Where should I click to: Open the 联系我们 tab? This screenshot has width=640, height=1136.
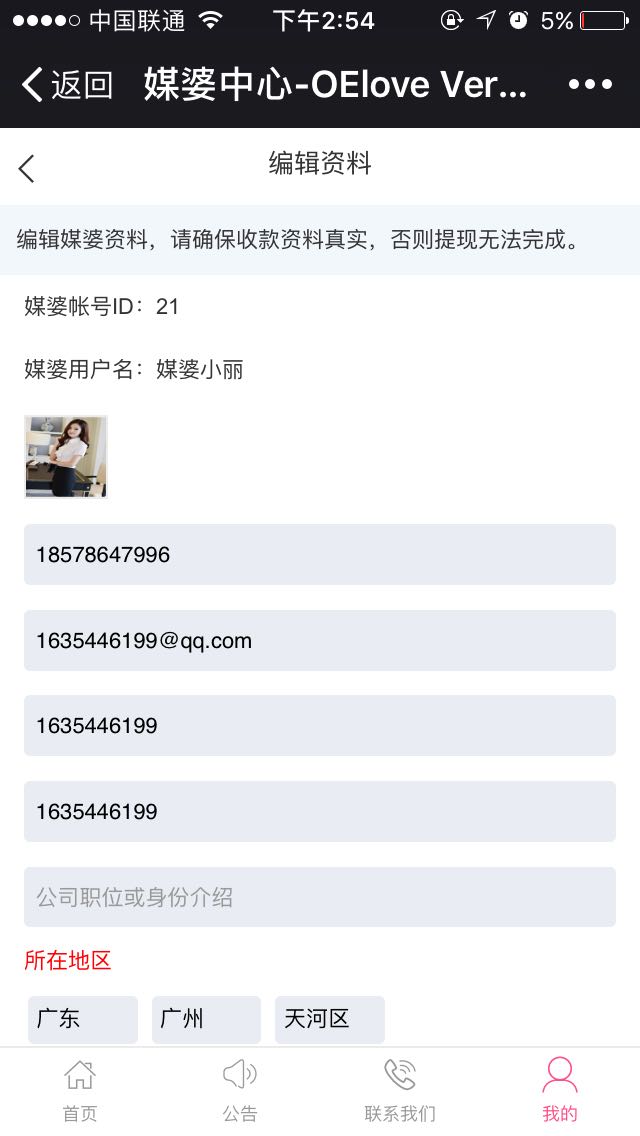point(400,1091)
